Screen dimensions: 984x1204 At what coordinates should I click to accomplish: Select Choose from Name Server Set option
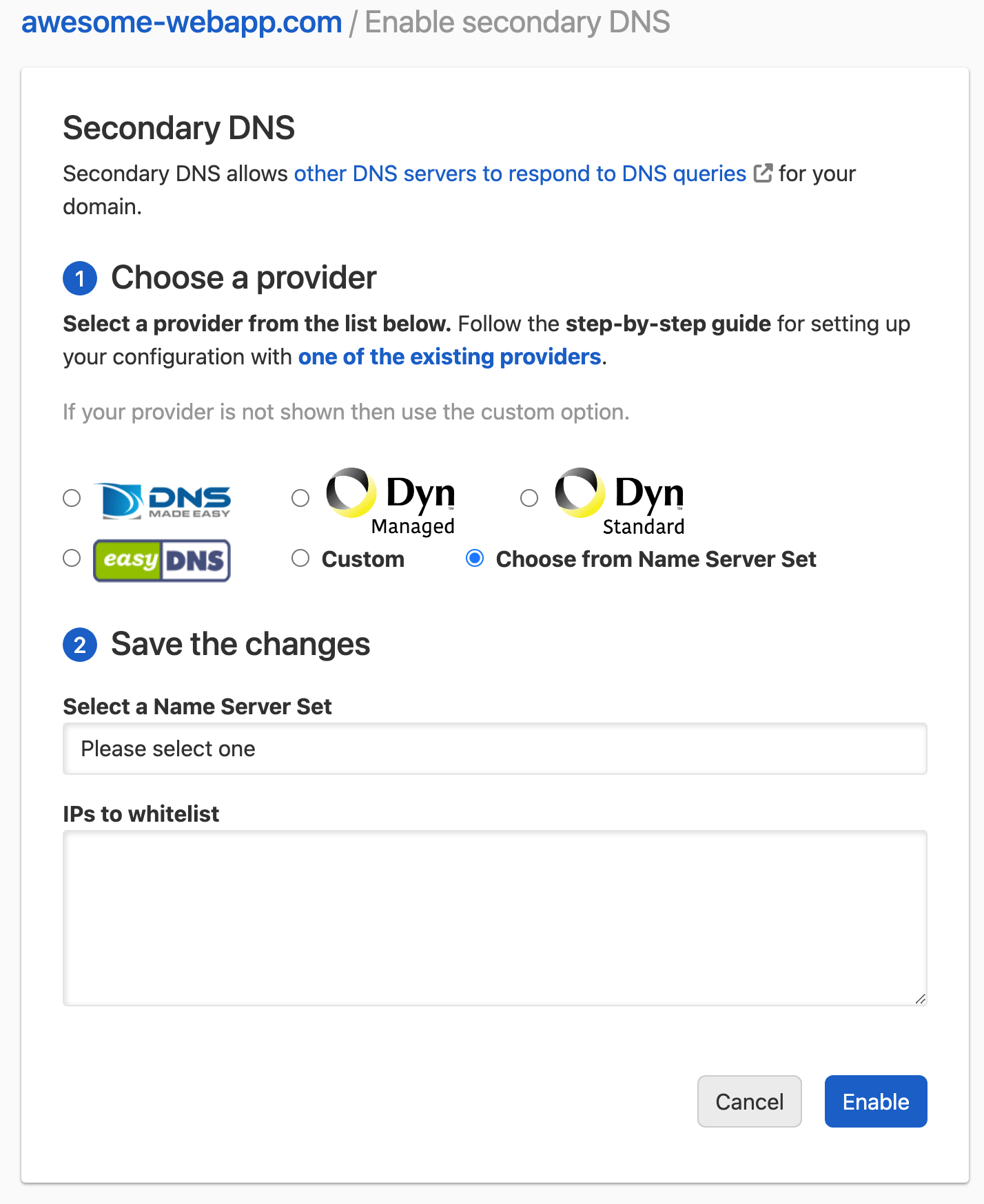[475, 558]
